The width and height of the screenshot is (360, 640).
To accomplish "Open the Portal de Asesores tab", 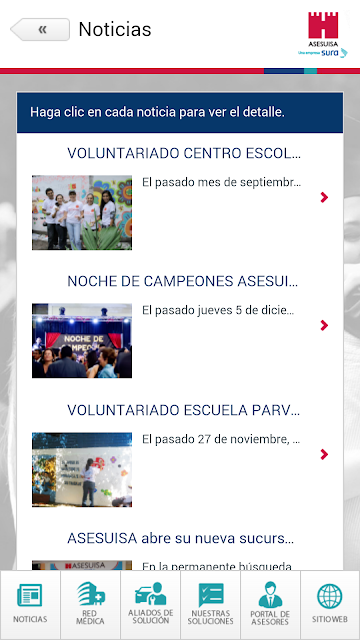I will pyautogui.click(x=270, y=604).
